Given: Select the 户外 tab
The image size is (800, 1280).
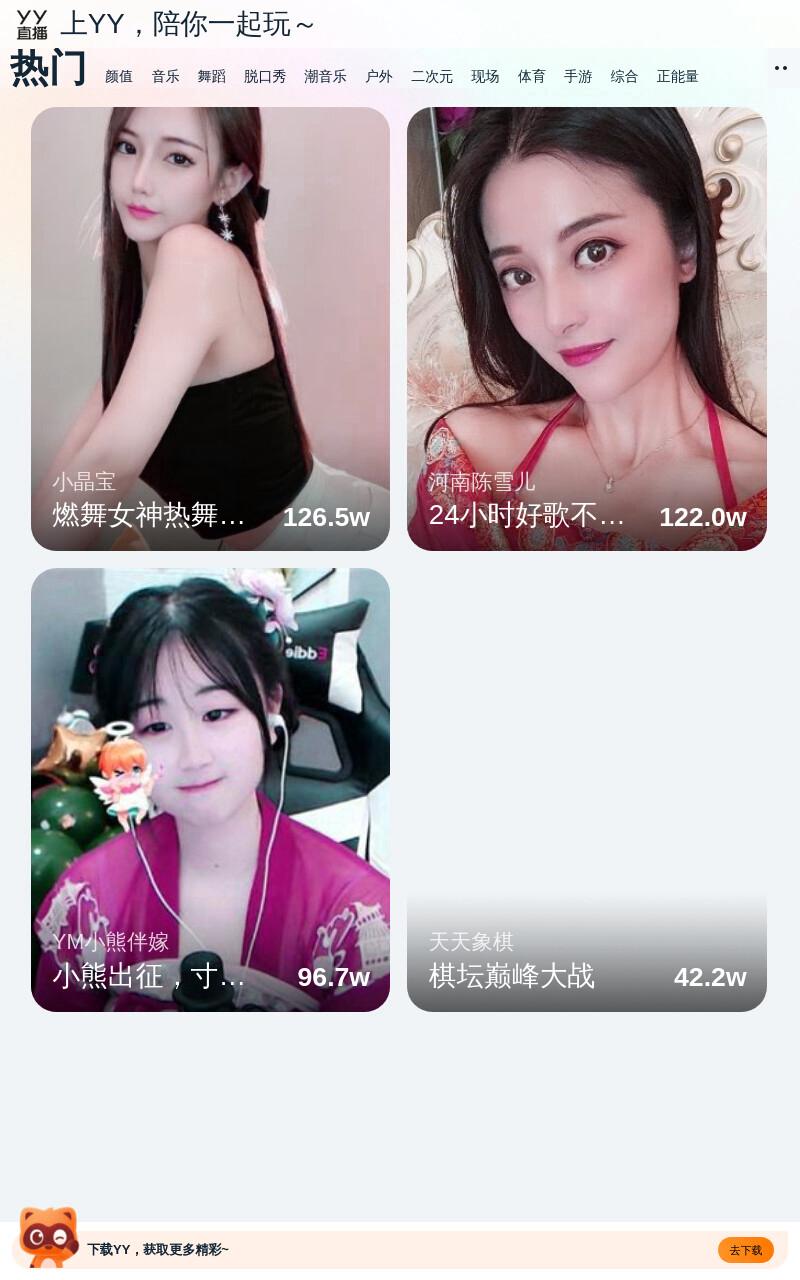Looking at the screenshot, I should tap(379, 77).
